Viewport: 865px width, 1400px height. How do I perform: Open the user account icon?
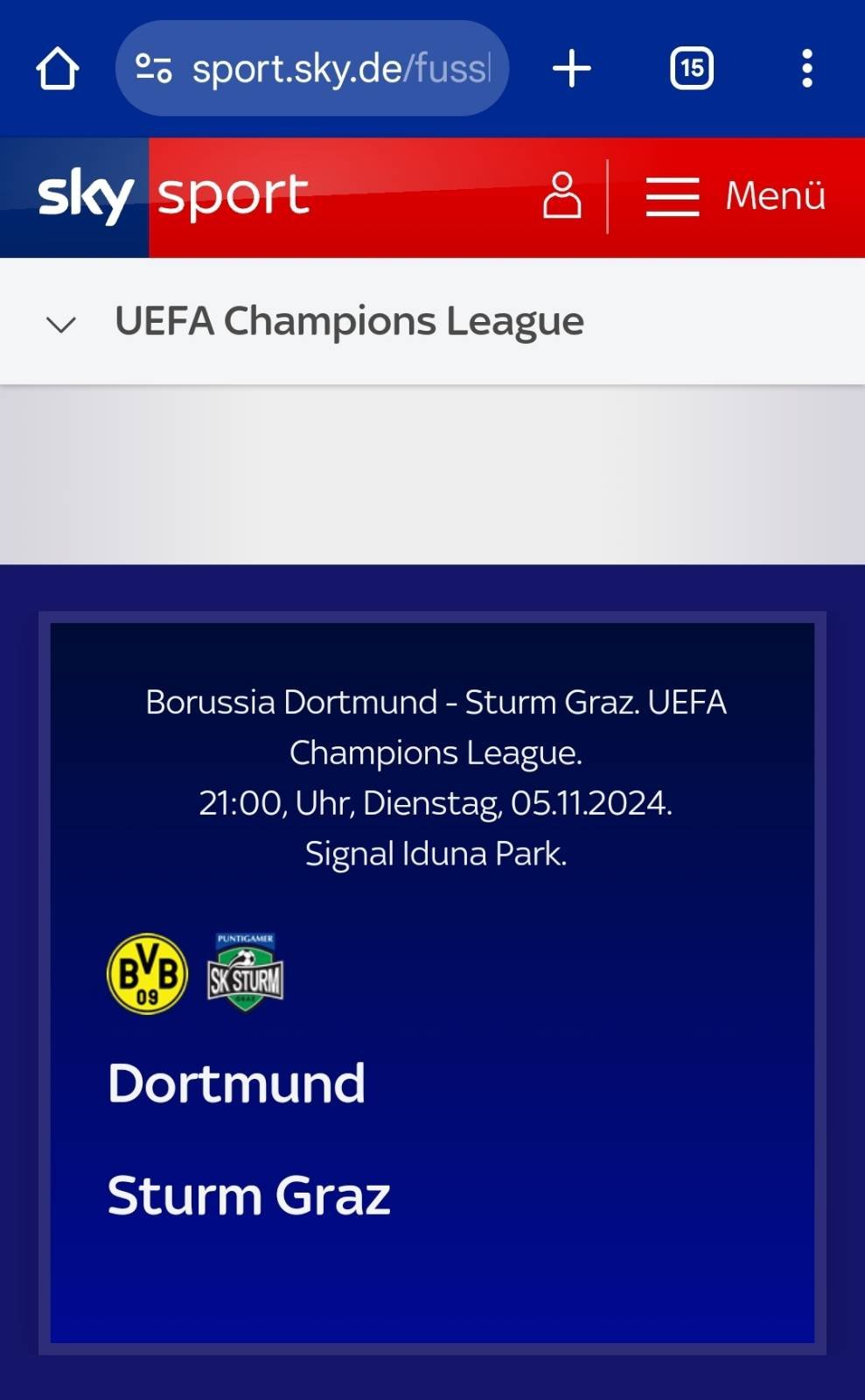(562, 195)
